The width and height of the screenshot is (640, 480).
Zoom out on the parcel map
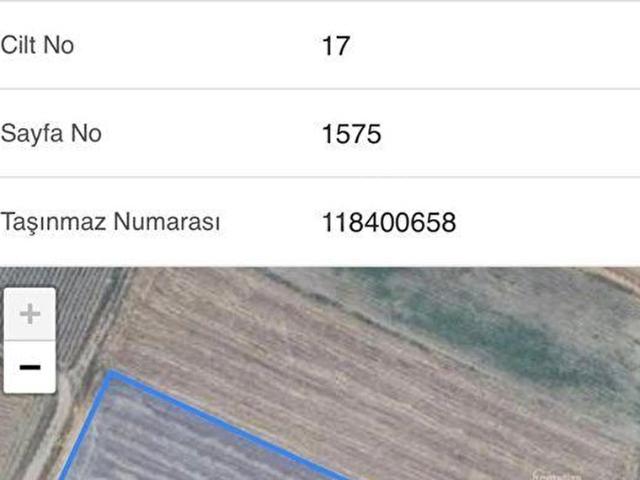(x=30, y=368)
